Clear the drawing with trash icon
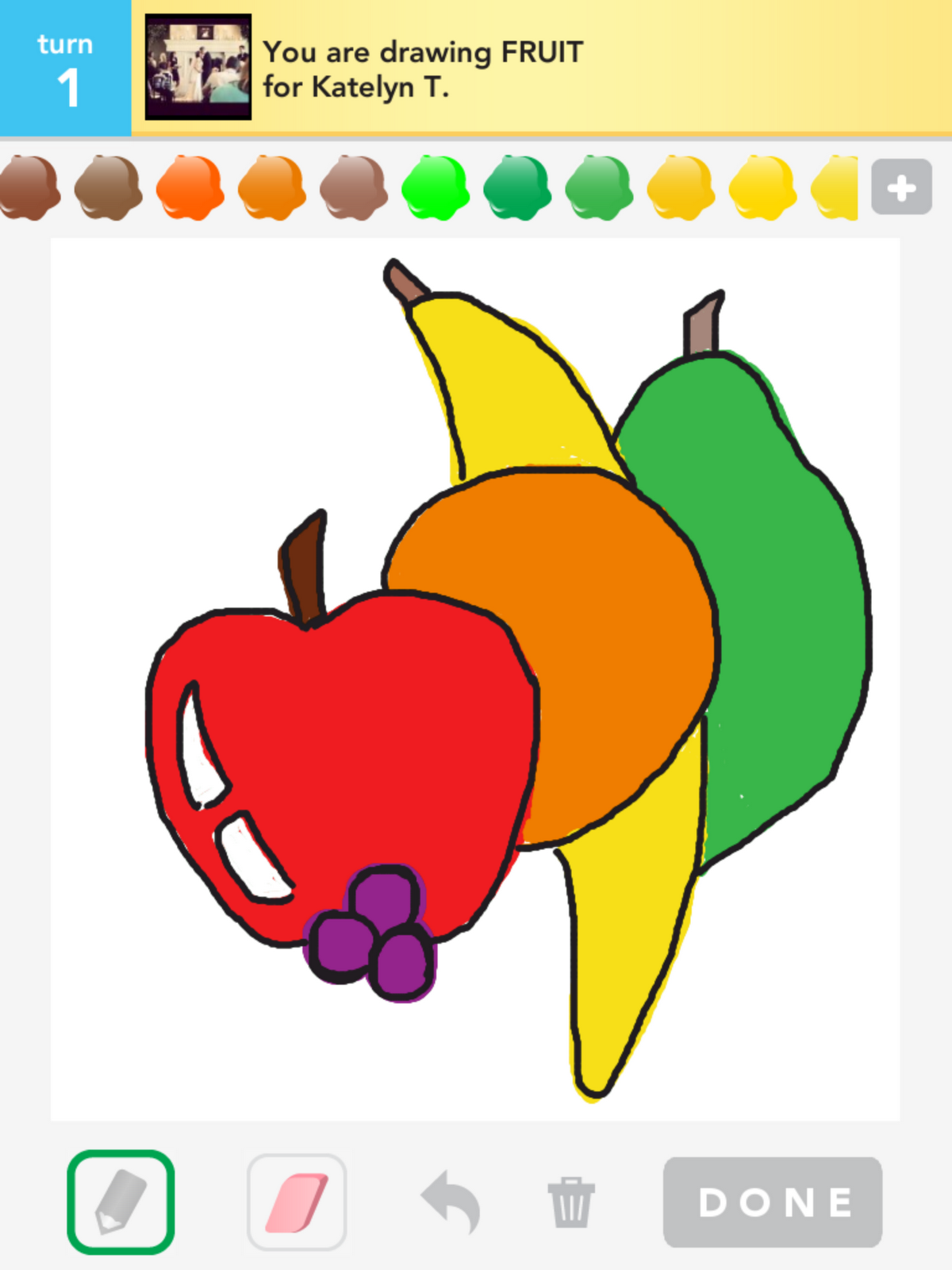Image resolution: width=952 pixels, height=1270 pixels. click(570, 1202)
